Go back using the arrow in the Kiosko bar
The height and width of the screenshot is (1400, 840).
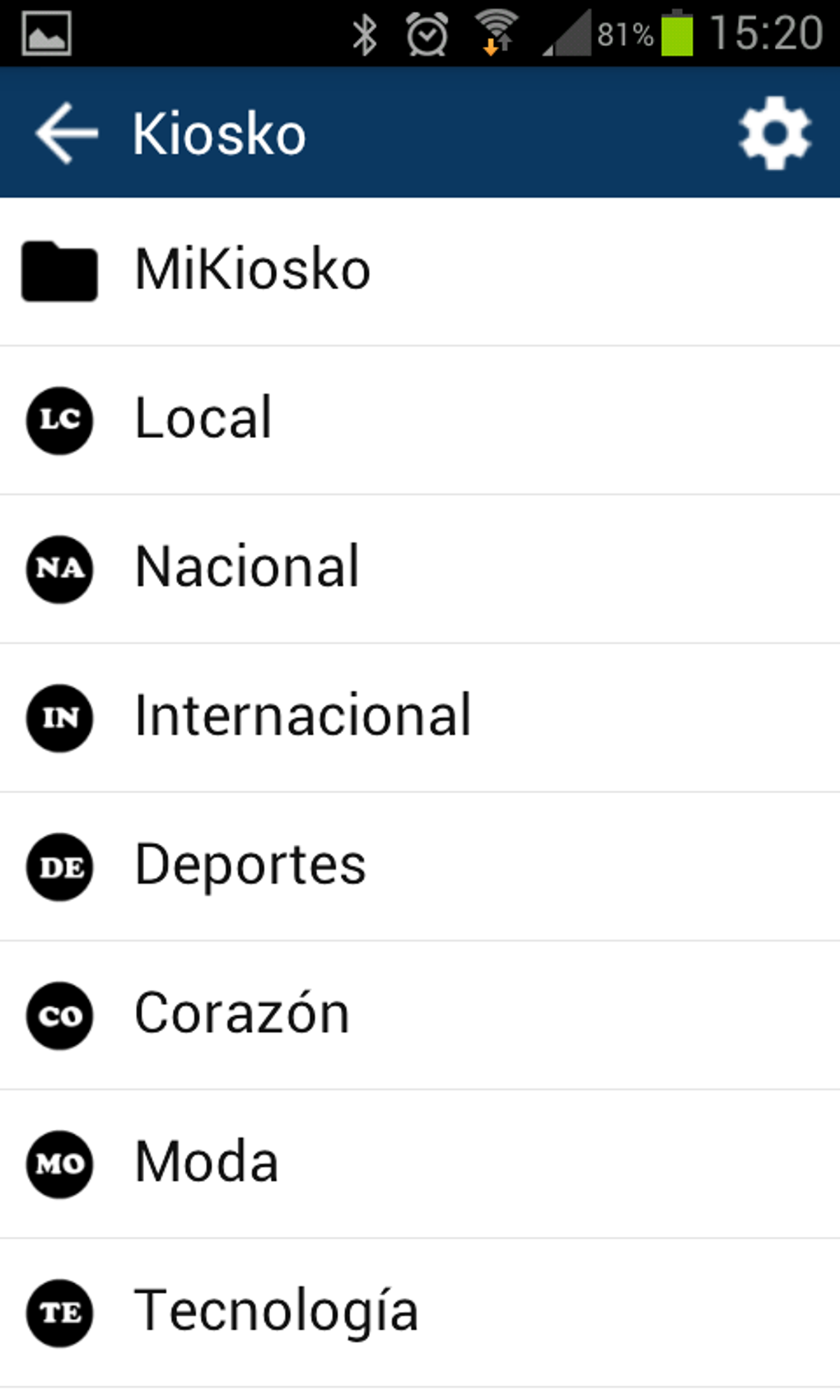(x=66, y=133)
